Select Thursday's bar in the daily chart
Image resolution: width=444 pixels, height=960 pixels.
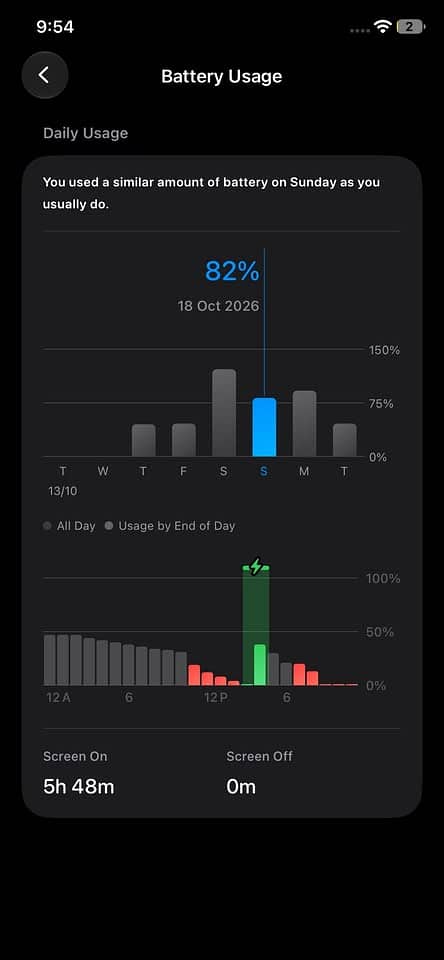pos(144,440)
